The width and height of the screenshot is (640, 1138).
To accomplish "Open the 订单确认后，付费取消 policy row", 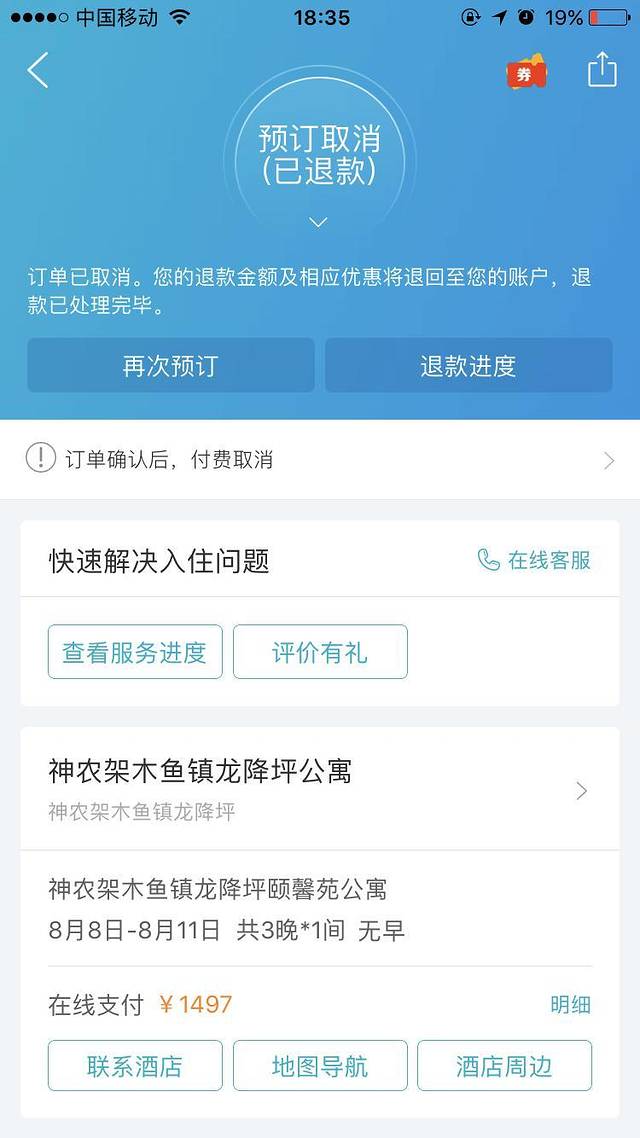I will tap(320, 460).
